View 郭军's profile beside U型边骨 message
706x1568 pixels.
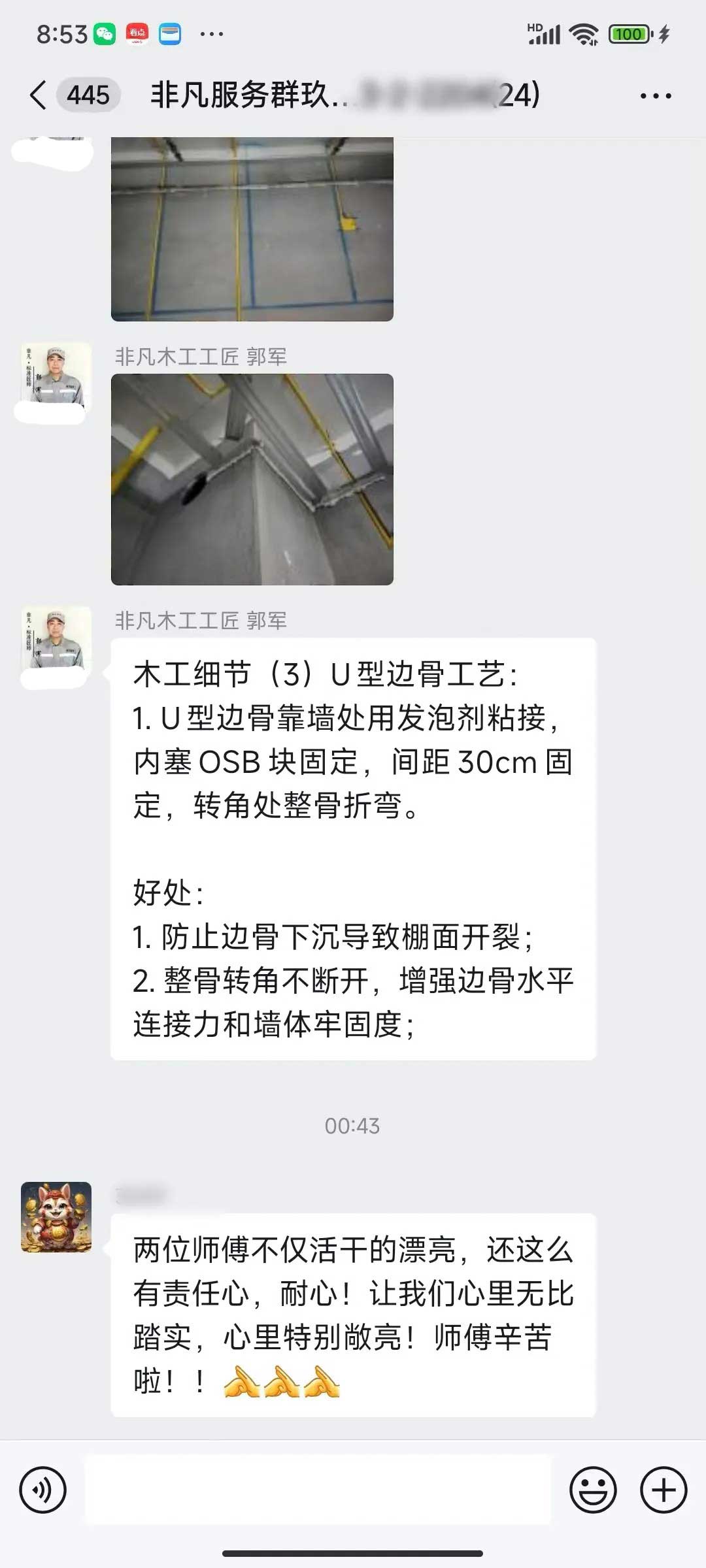[x=56, y=640]
